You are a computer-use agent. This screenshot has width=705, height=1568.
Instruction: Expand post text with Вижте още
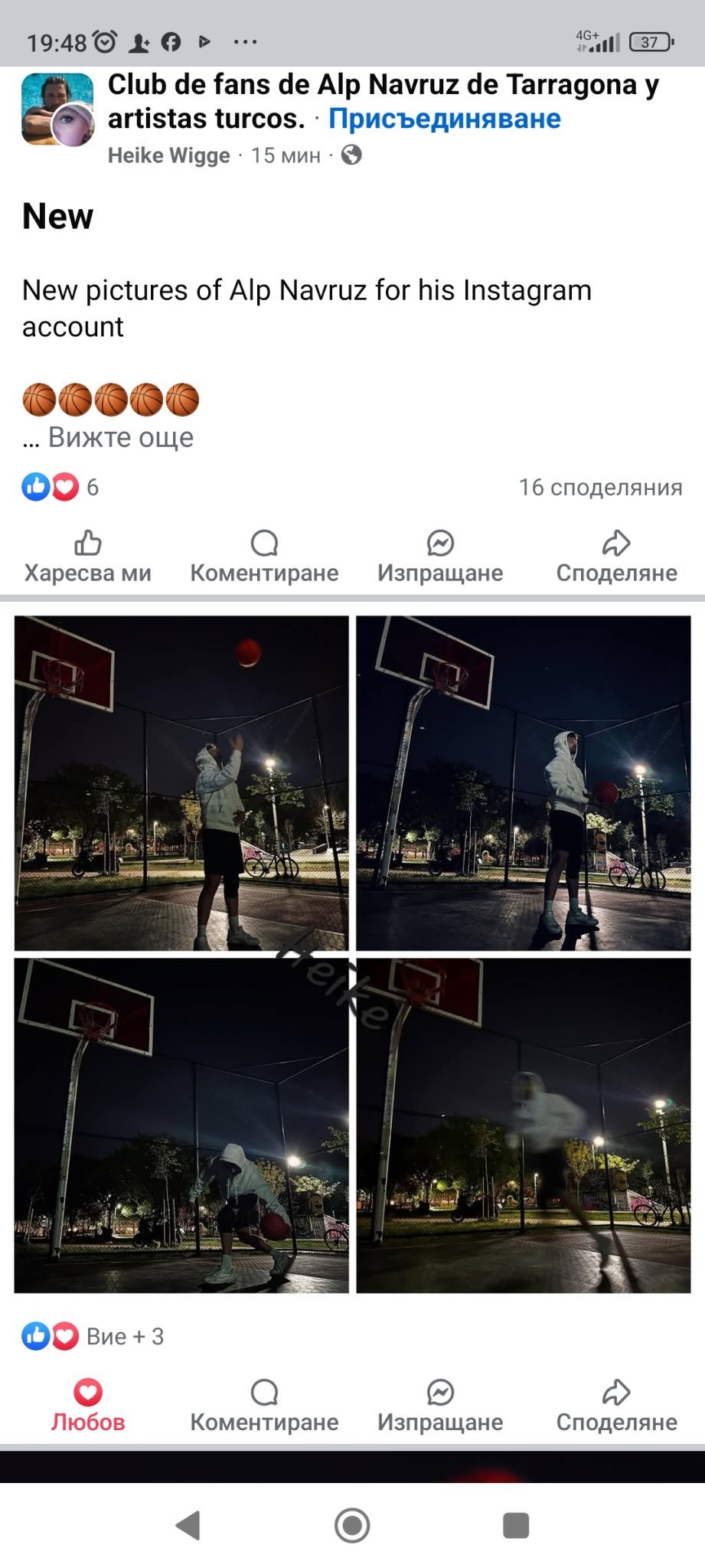tap(120, 437)
